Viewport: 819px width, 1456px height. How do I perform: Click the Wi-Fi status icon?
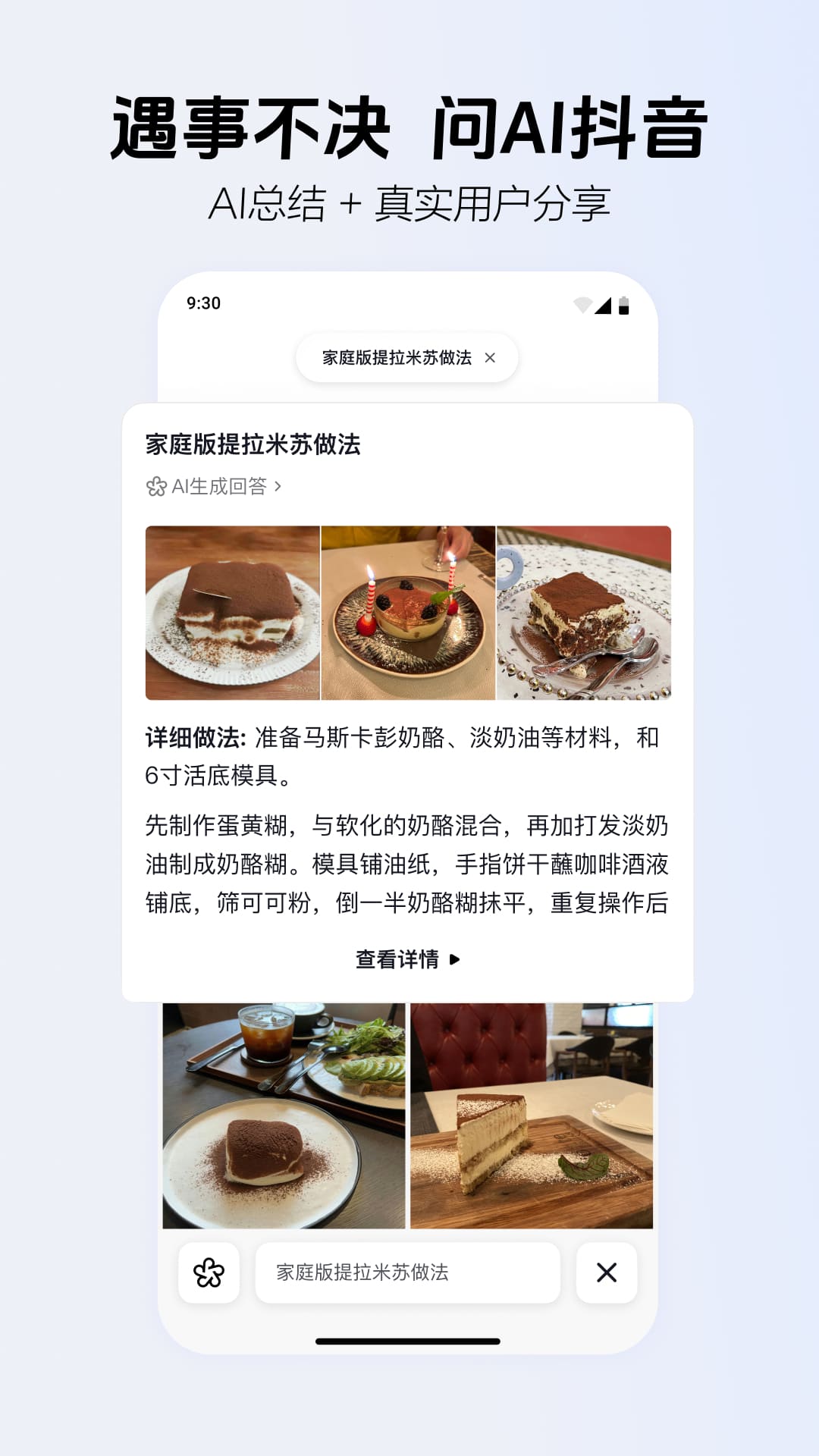582,304
